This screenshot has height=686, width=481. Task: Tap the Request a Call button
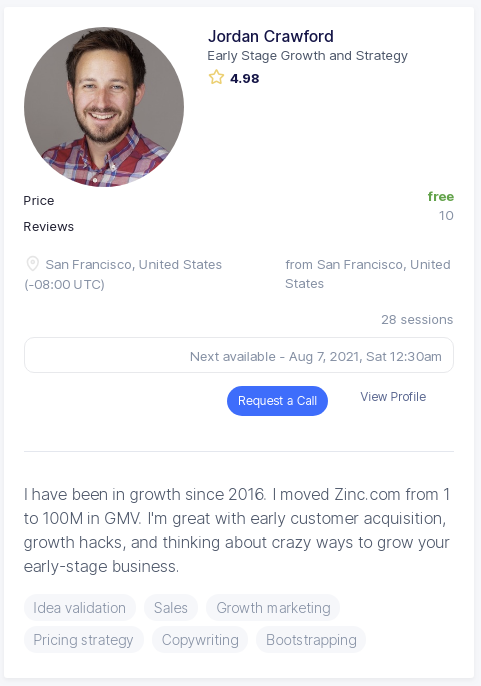click(x=277, y=401)
